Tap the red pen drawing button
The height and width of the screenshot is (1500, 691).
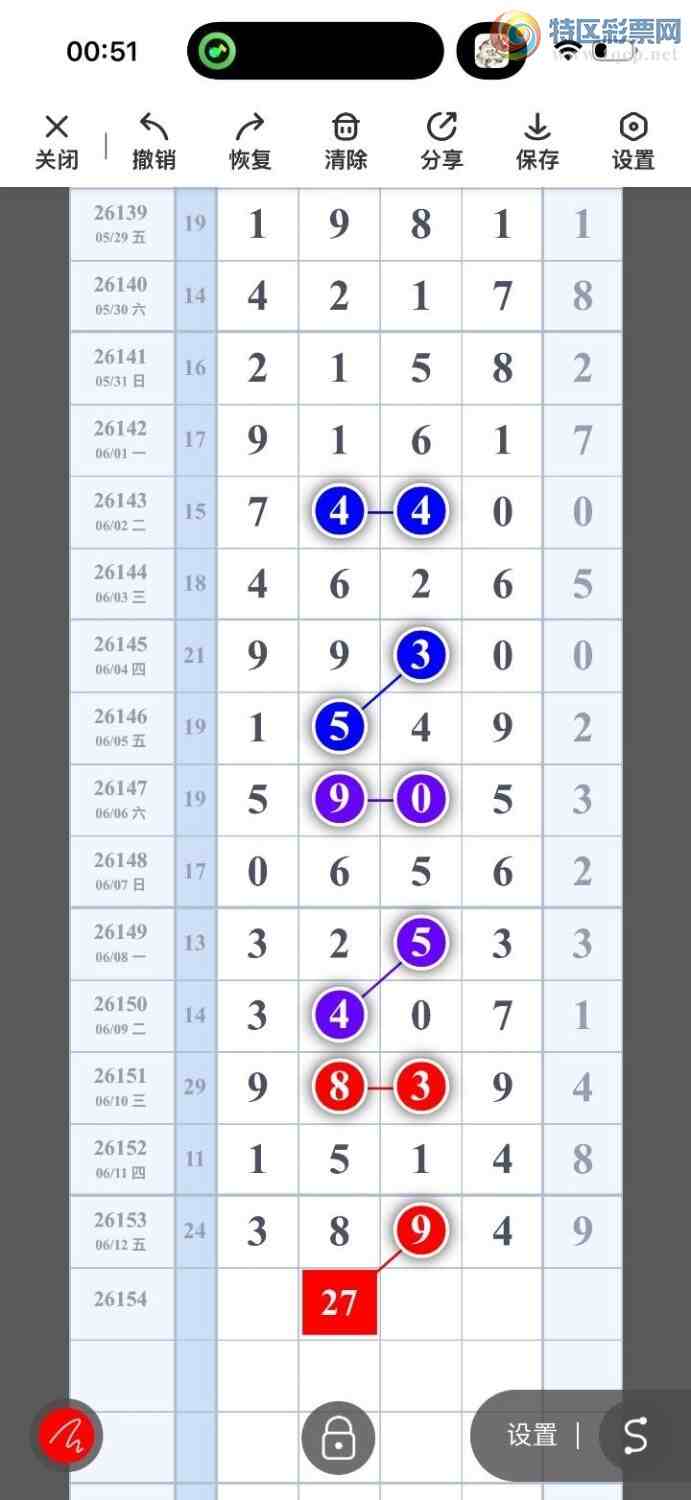pos(66,1437)
